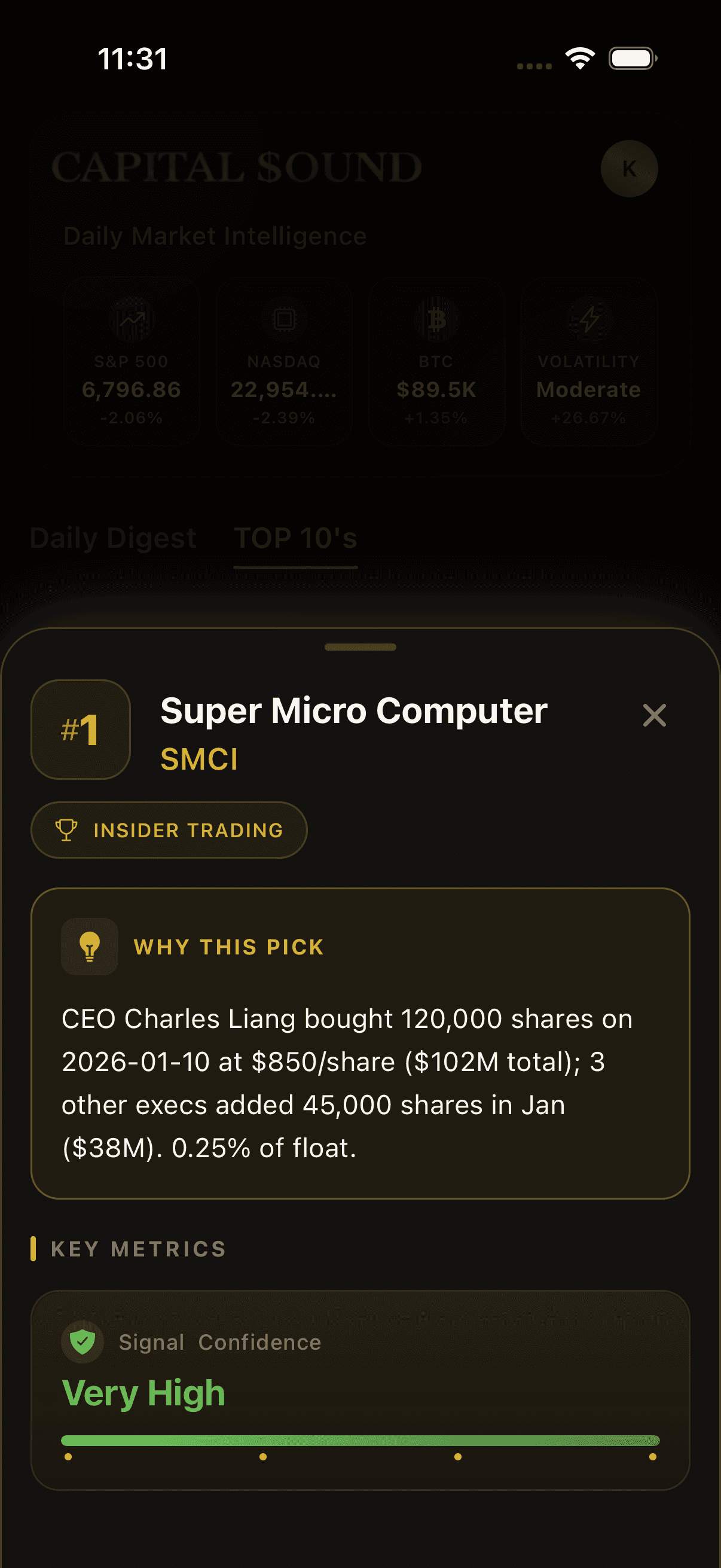721x1568 pixels.
Task: Close the Super Micro Computer detail sheet
Action: click(654, 715)
